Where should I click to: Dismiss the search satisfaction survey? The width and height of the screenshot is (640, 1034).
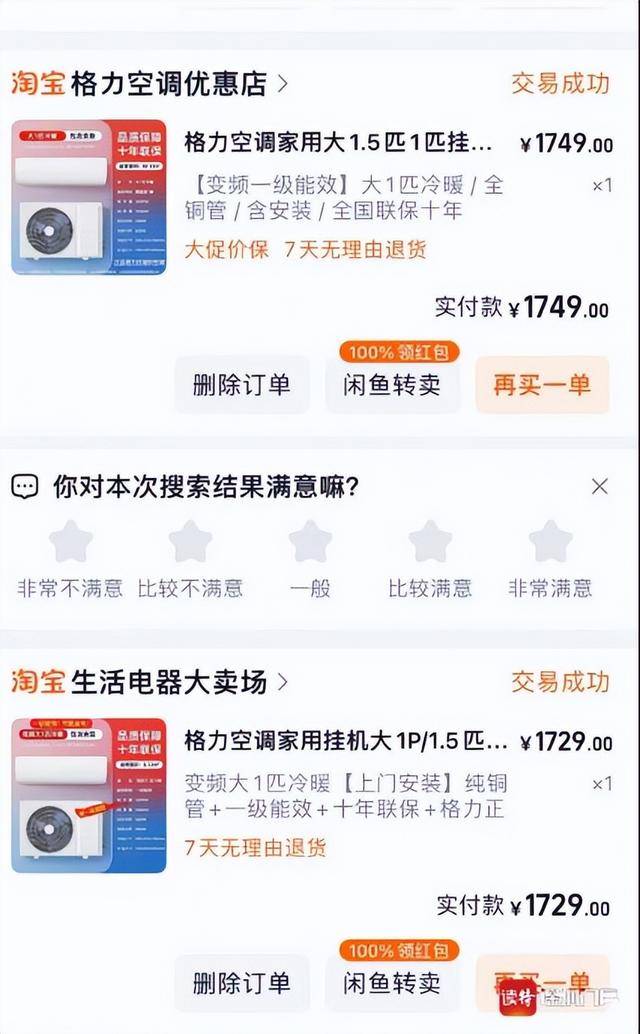coord(599,487)
